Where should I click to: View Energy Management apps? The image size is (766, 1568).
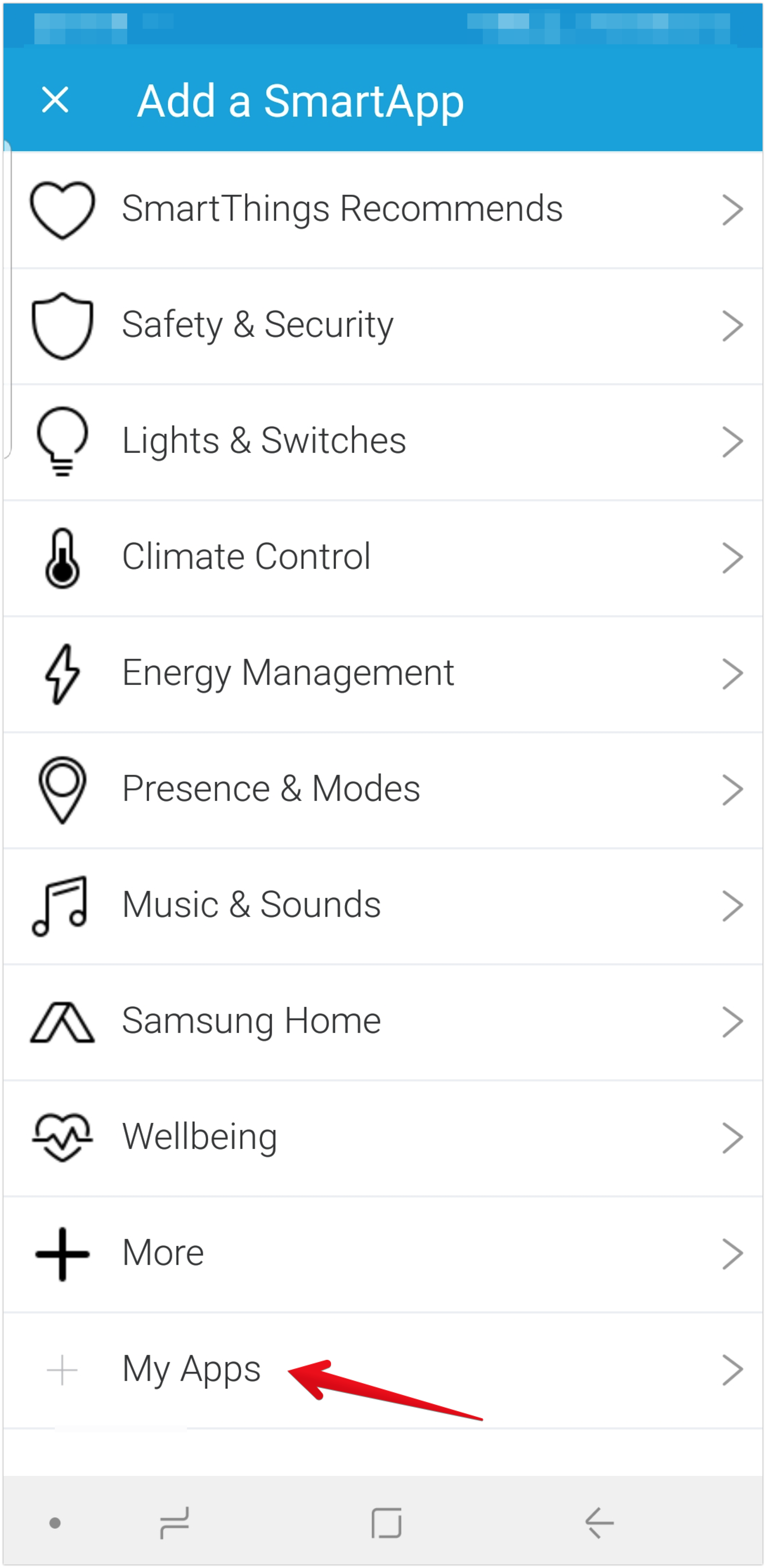tap(383, 673)
